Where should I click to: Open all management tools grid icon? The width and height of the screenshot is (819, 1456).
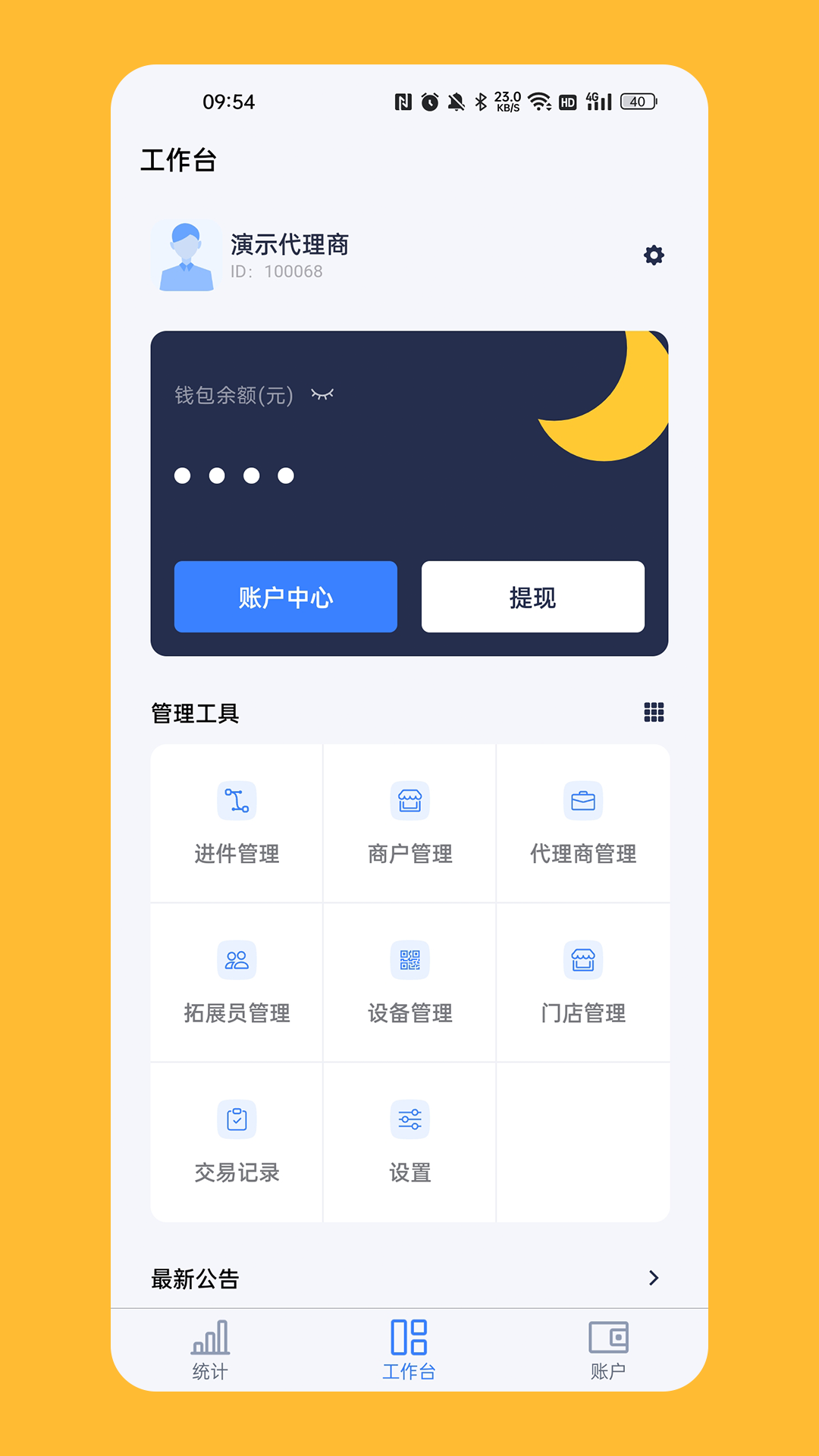[654, 712]
